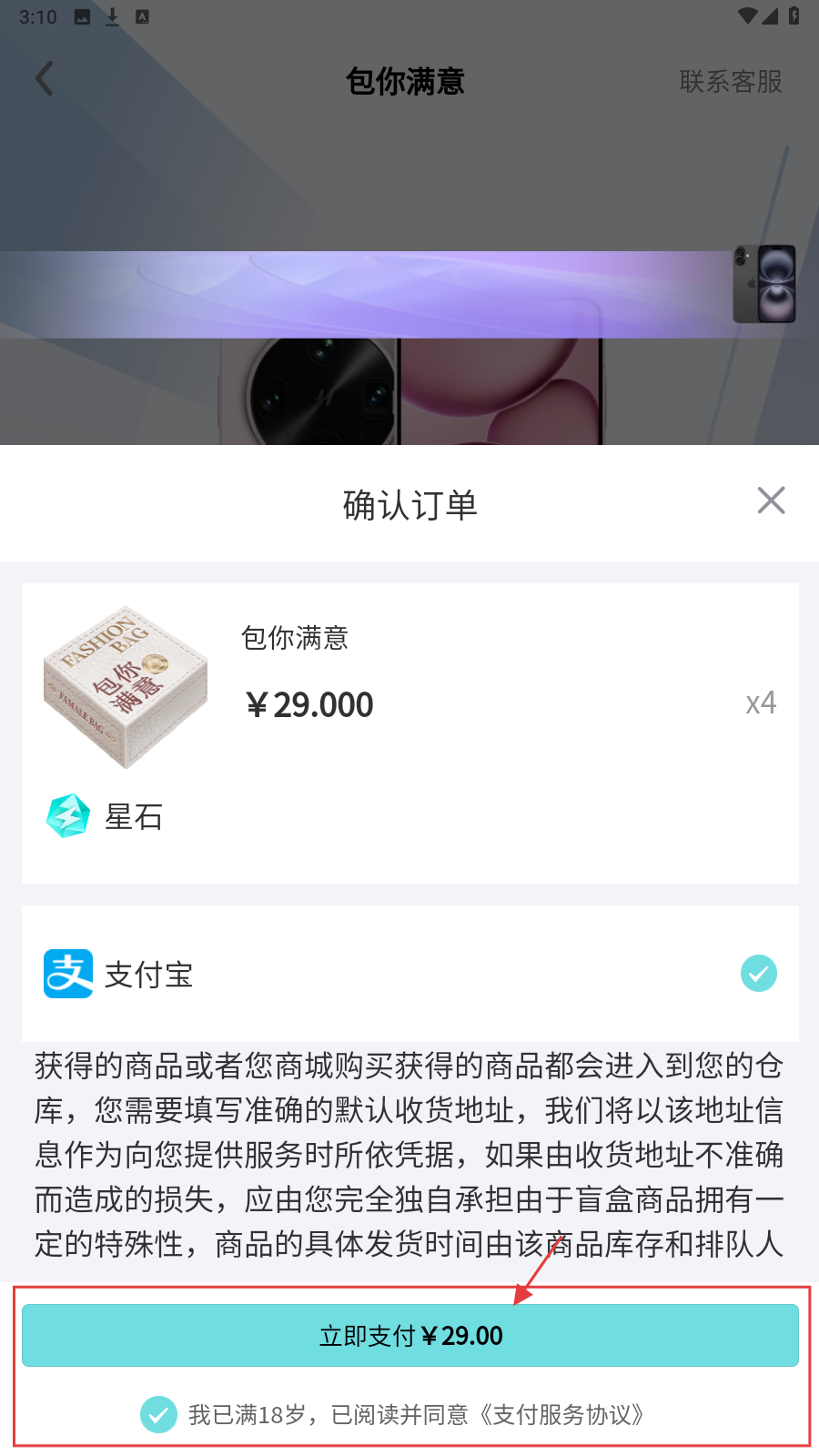Close the 确认订单 dialog
819x1456 pixels.
tap(771, 500)
